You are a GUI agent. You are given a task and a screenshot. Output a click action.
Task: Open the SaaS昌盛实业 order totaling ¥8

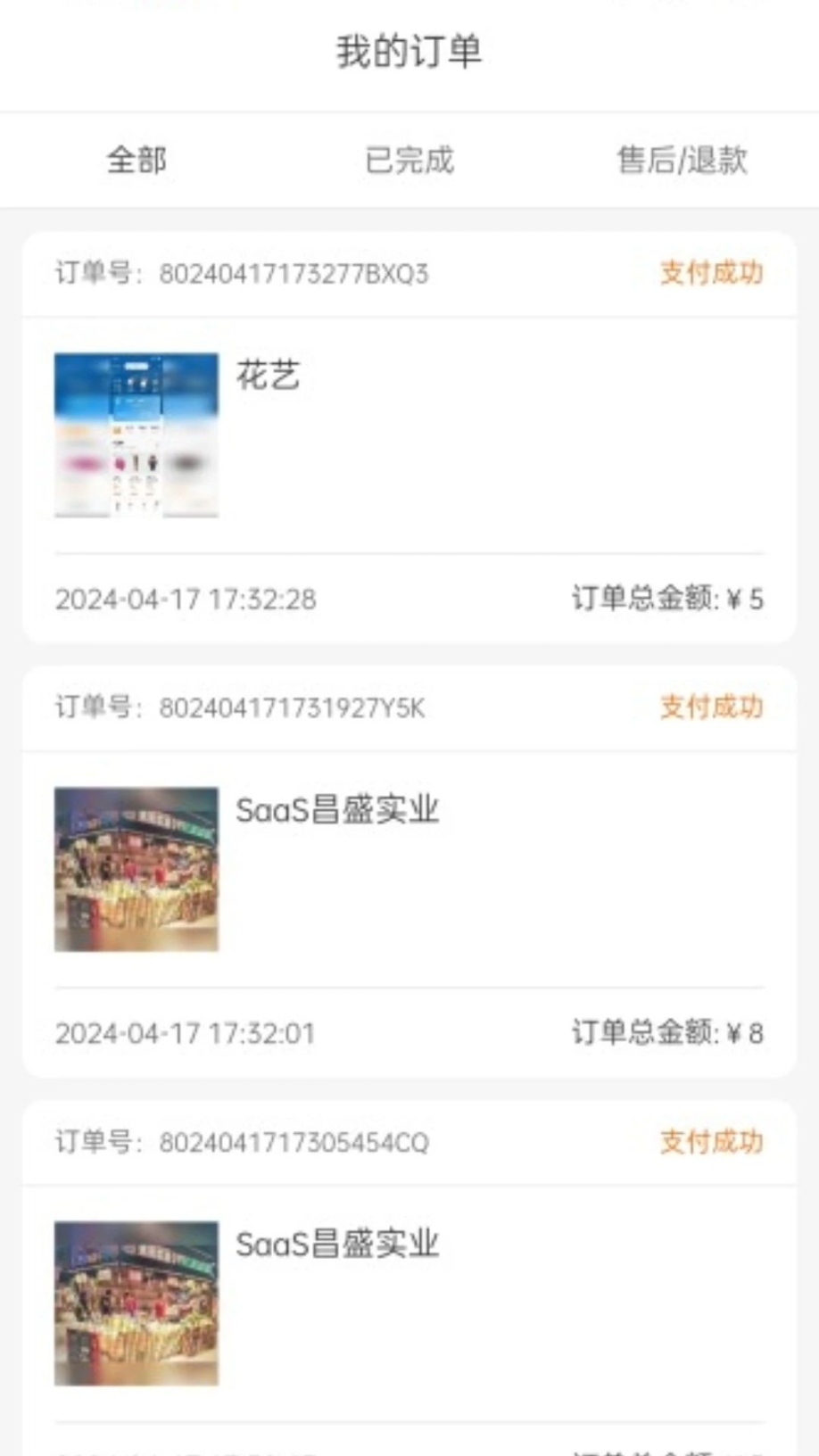pyautogui.click(x=409, y=870)
